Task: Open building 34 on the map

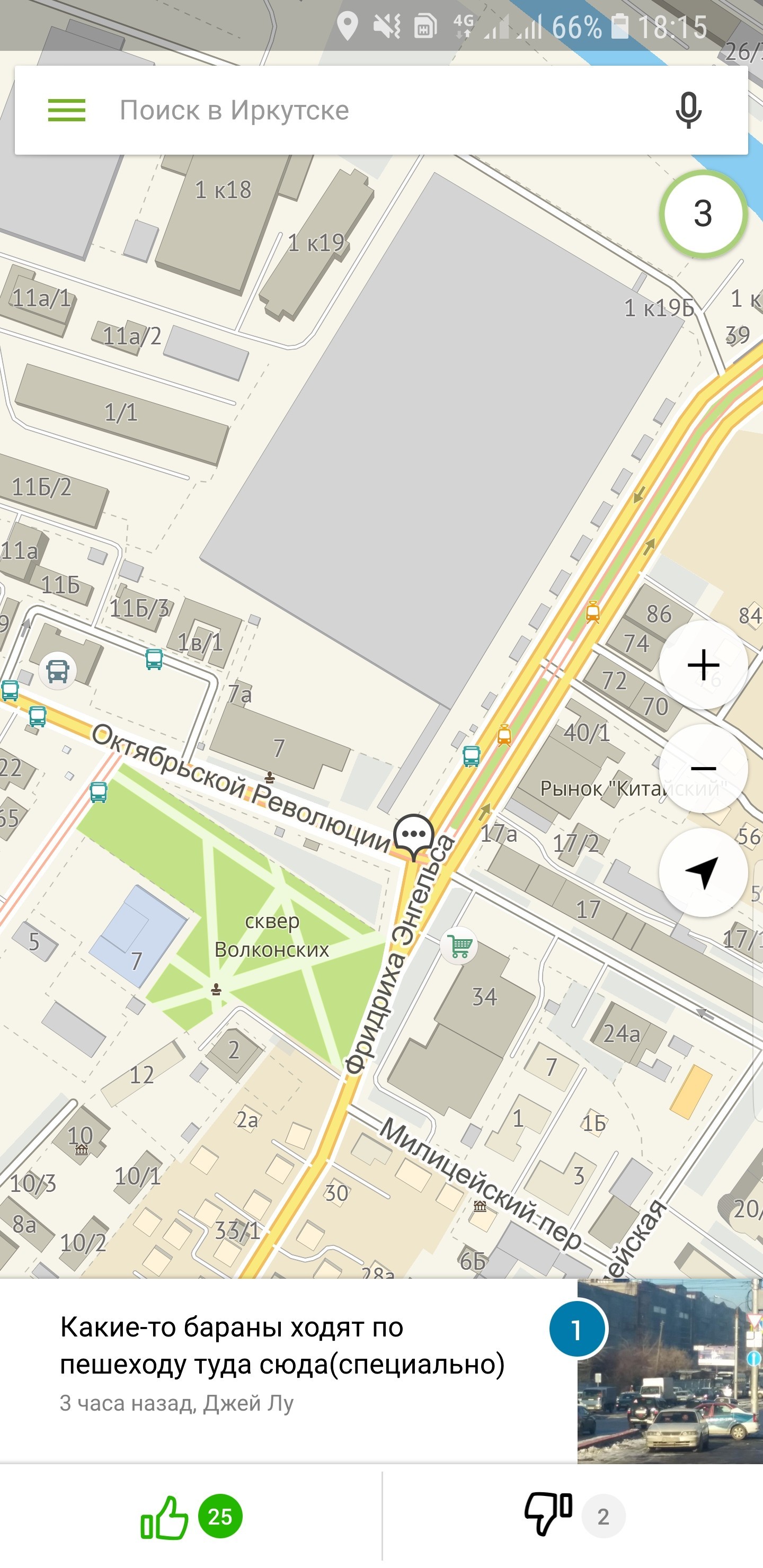Action: 484,997
